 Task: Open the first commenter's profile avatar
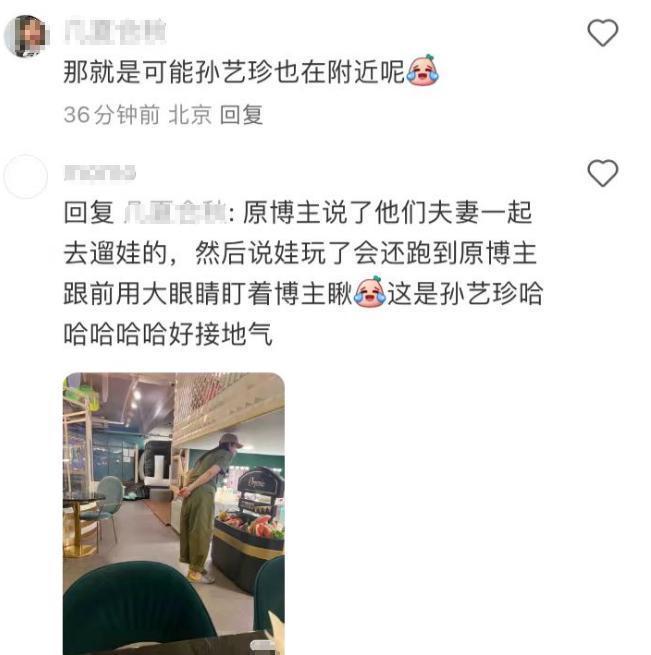point(27,37)
